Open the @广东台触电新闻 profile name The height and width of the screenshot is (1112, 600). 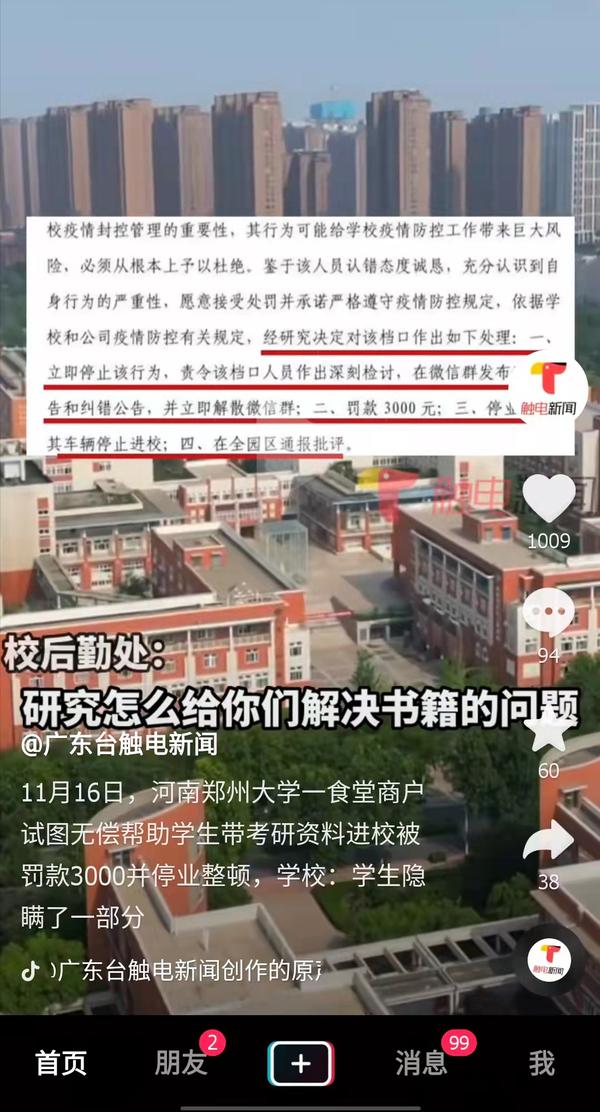[119, 745]
